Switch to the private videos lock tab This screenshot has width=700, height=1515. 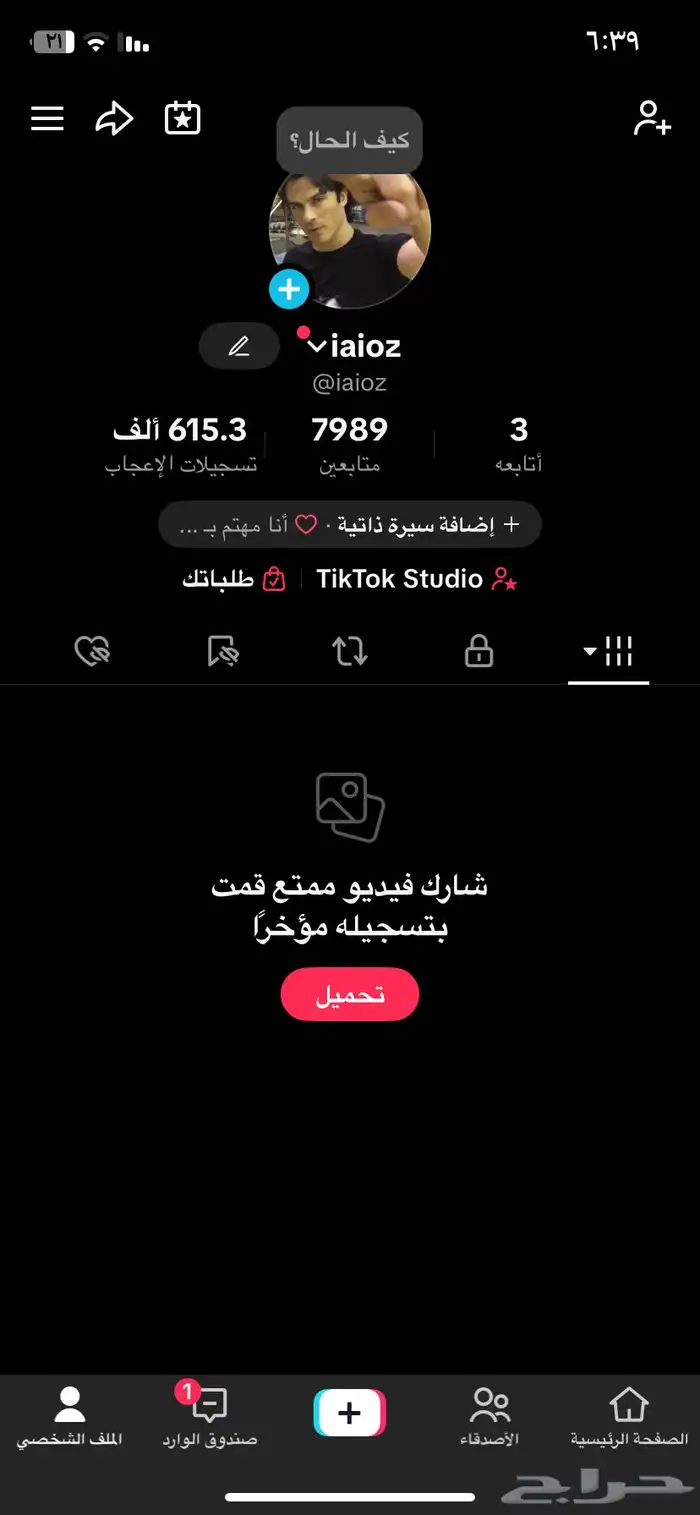[x=479, y=652]
